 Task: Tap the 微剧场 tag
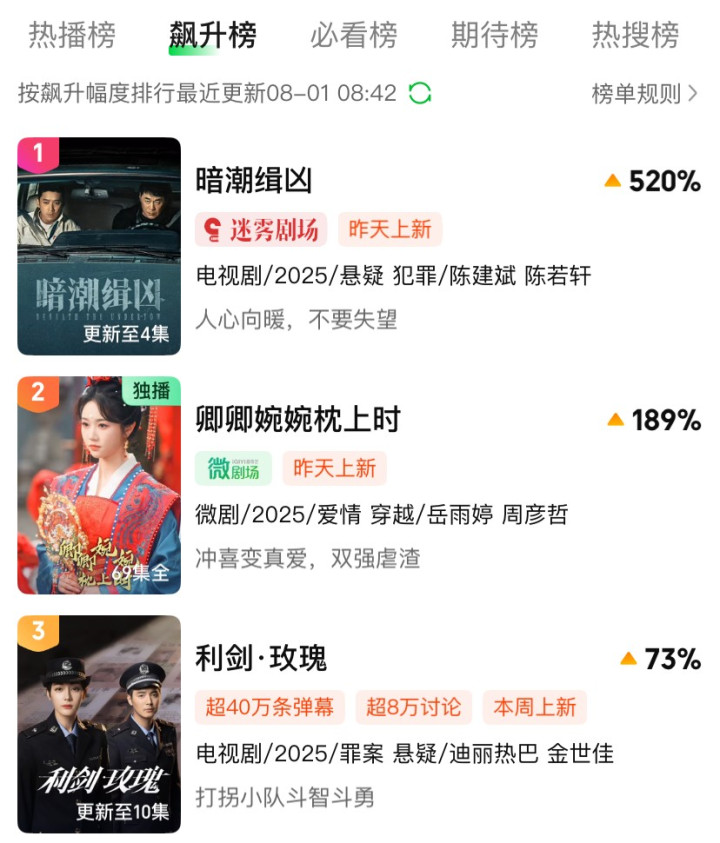pyautogui.click(x=233, y=468)
